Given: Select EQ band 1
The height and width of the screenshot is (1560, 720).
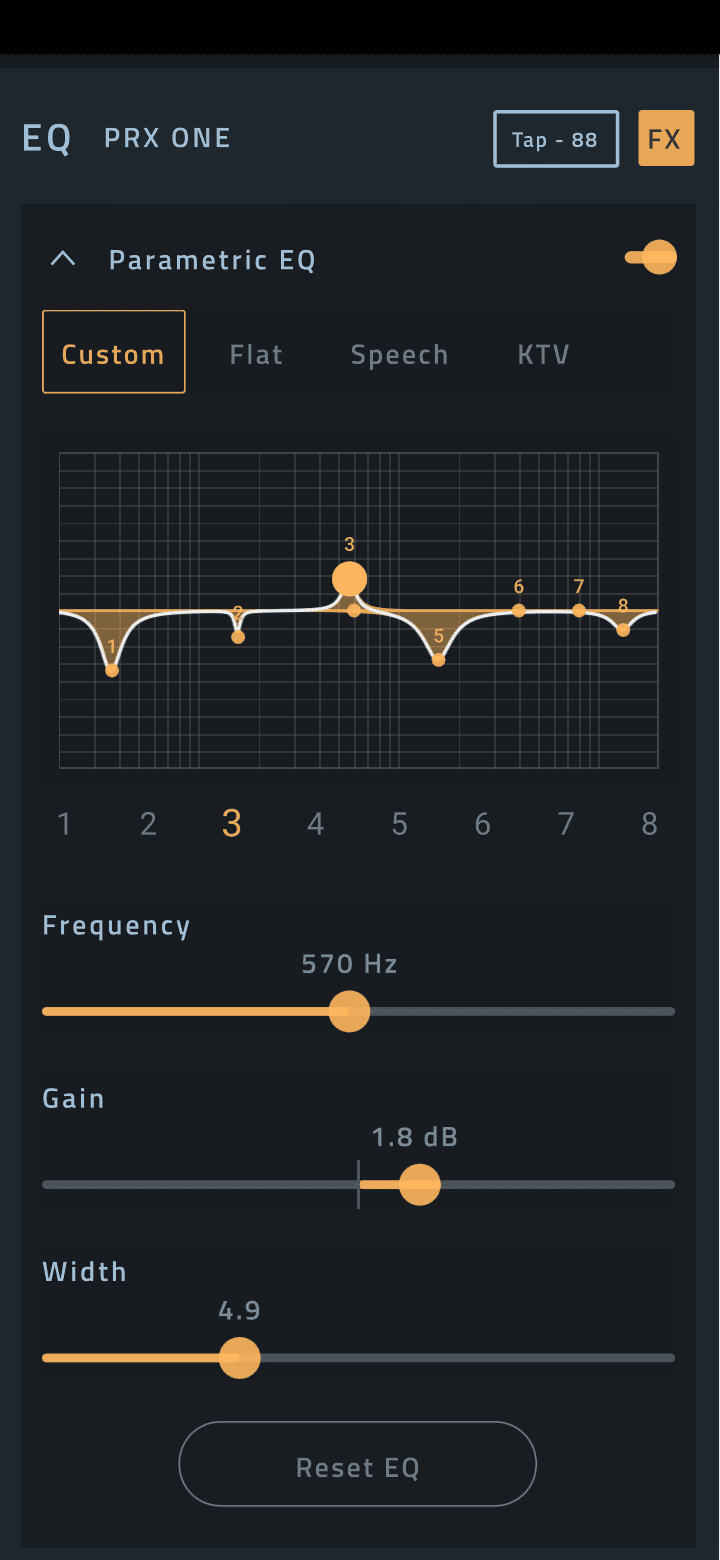Looking at the screenshot, I should pyautogui.click(x=65, y=824).
